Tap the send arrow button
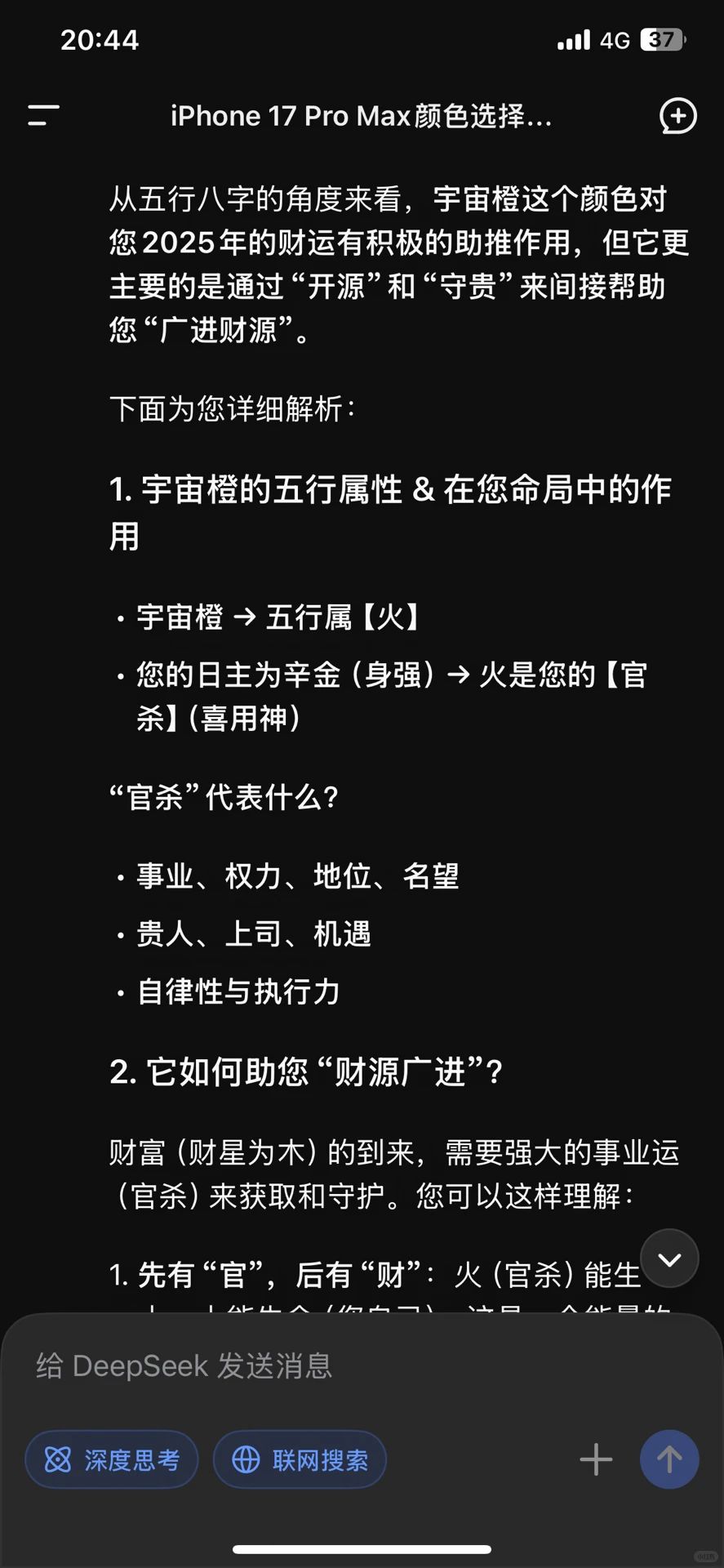Viewport: 724px width, 1568px height. tap(669, 1459)
